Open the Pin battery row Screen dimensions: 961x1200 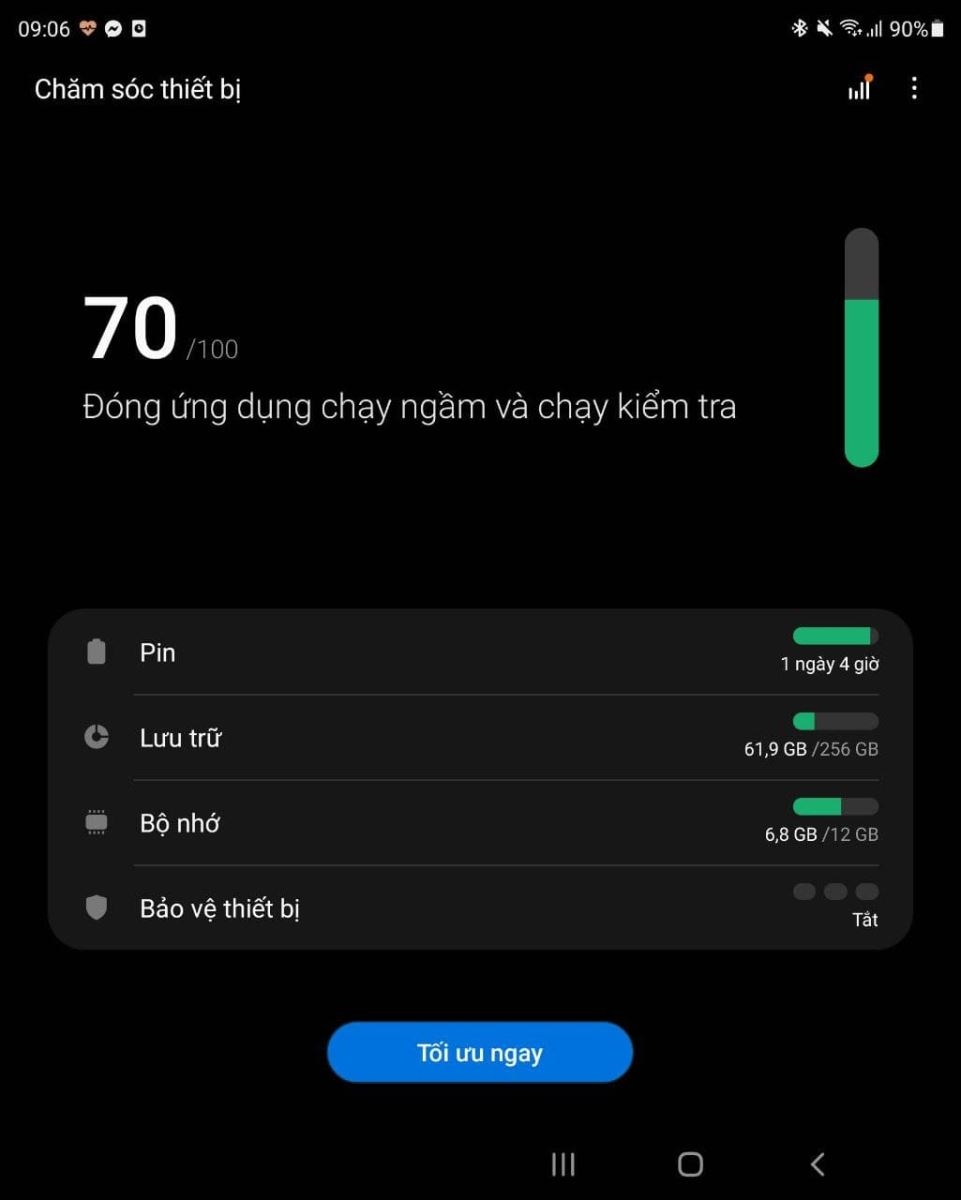tap(480, 653)
